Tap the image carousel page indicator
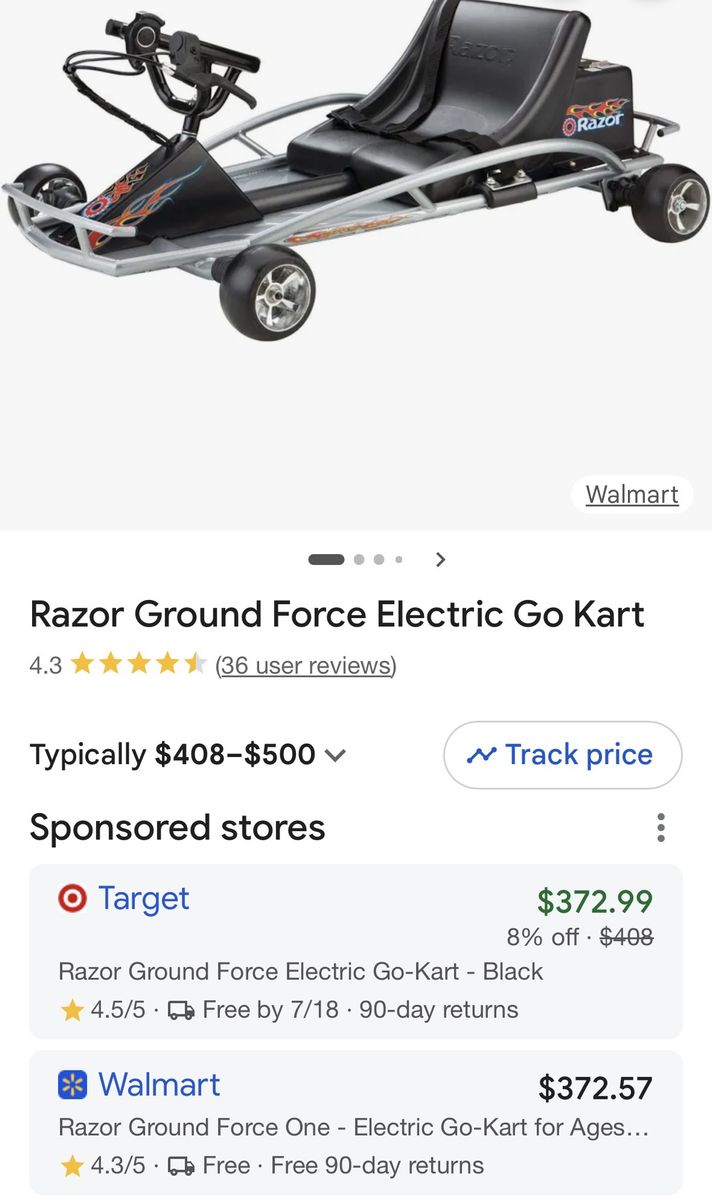Screen dimensions: 712x1200 click(x=356, y=559)
